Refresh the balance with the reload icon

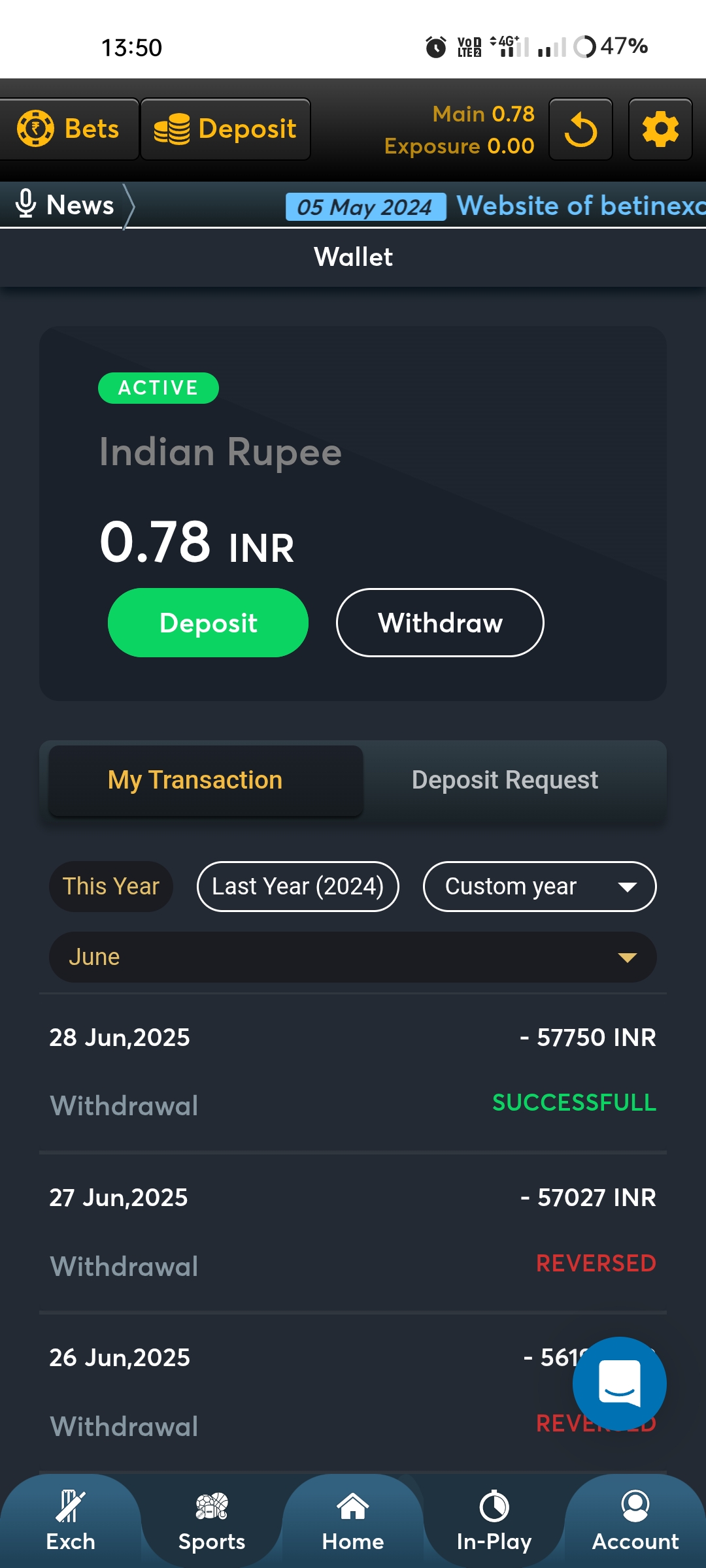coord(580,129)
